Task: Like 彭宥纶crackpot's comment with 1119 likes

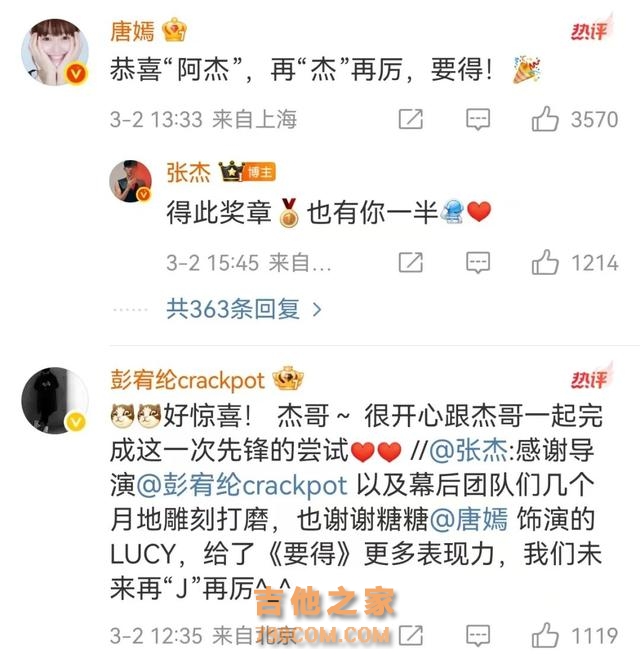Action: (x=545, y=634)
